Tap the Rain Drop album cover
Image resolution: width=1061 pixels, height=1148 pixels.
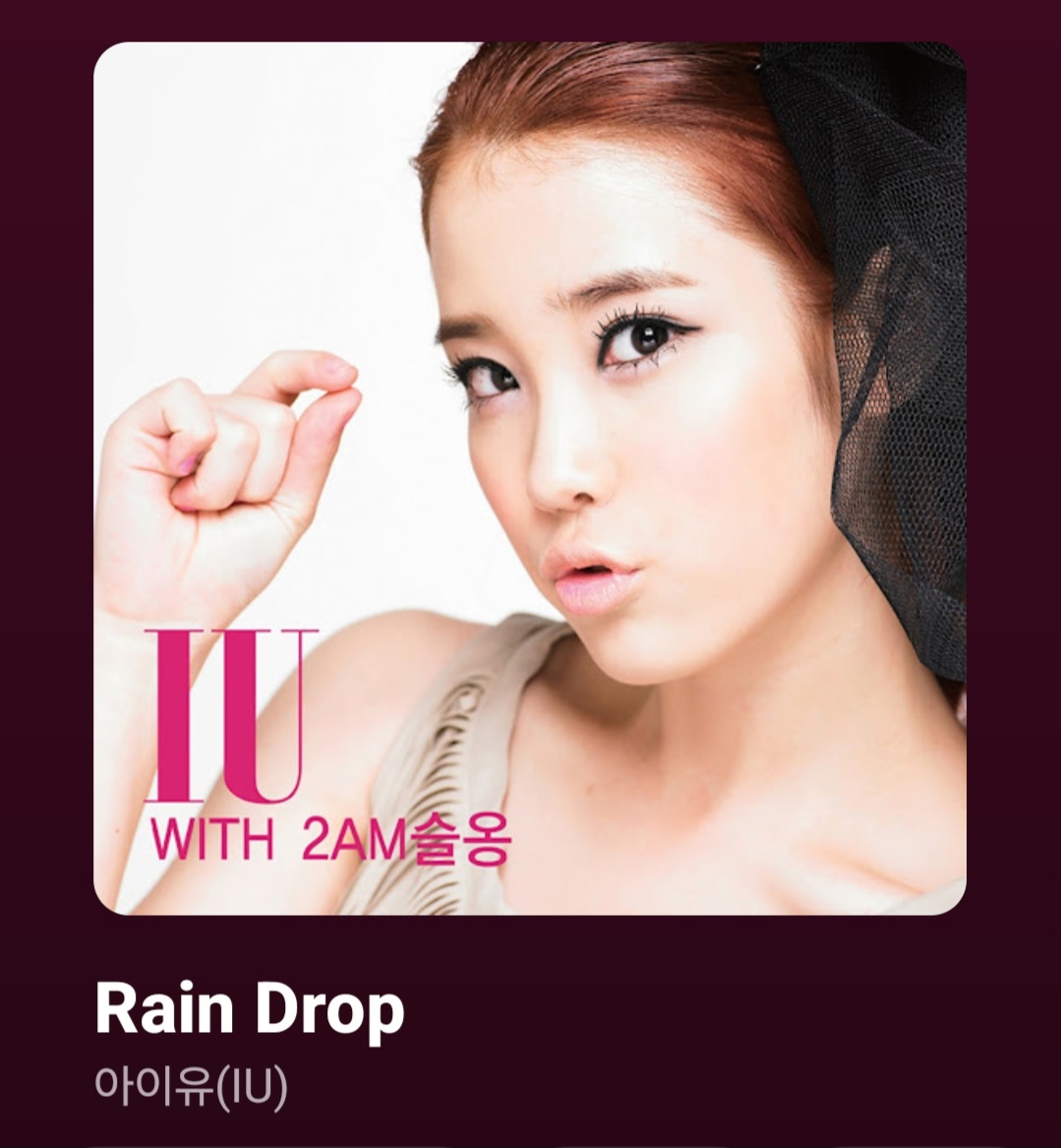tap(529, 478)
